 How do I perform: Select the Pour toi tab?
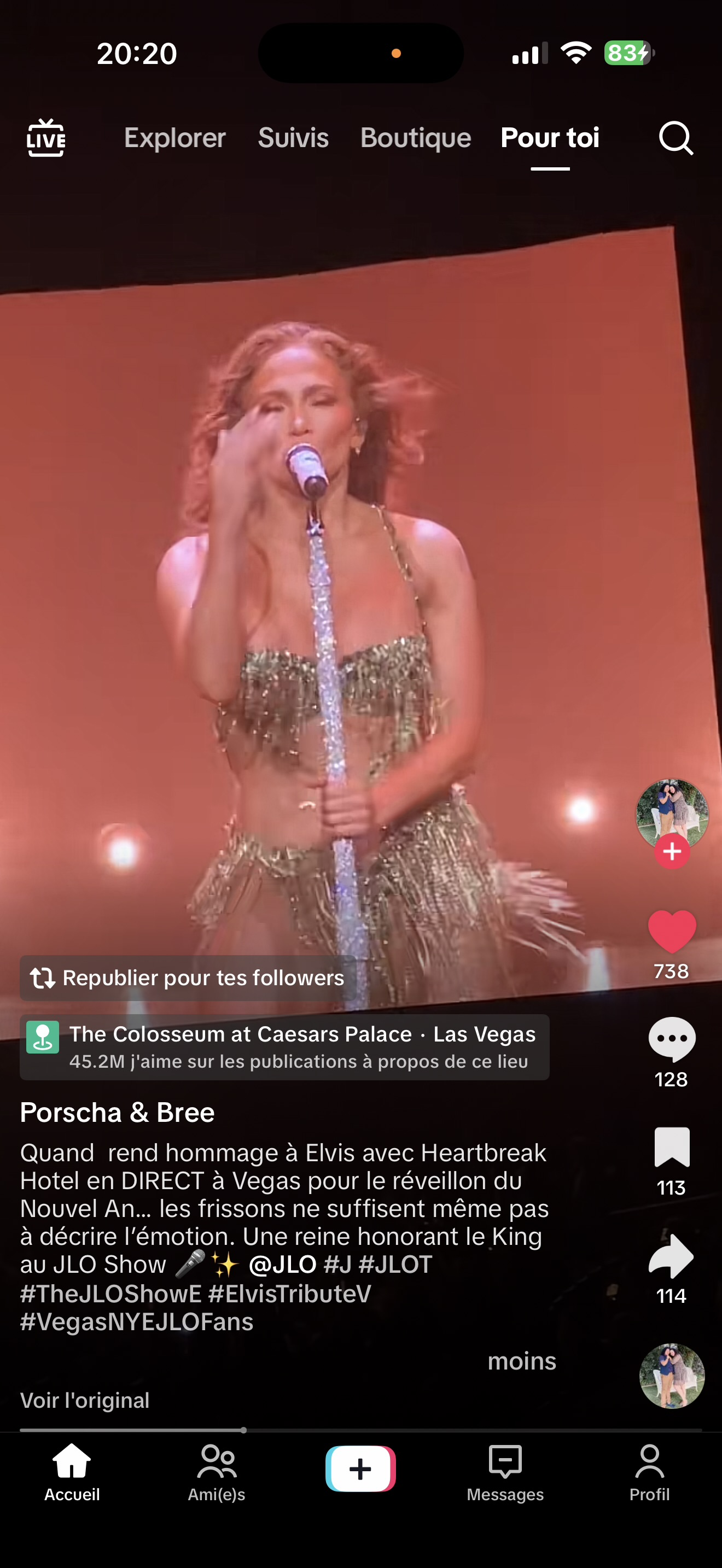550,138
